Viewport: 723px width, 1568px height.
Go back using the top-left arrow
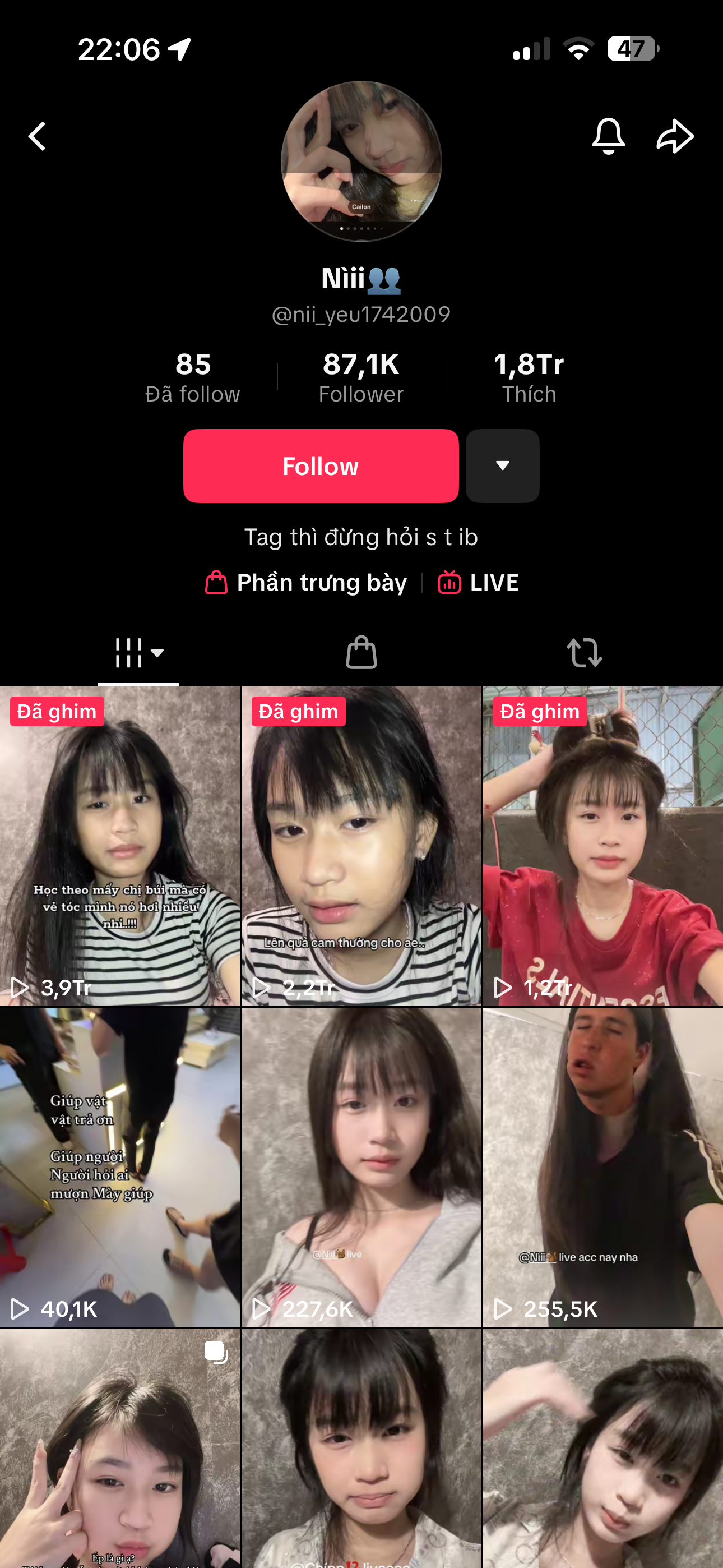38,136
